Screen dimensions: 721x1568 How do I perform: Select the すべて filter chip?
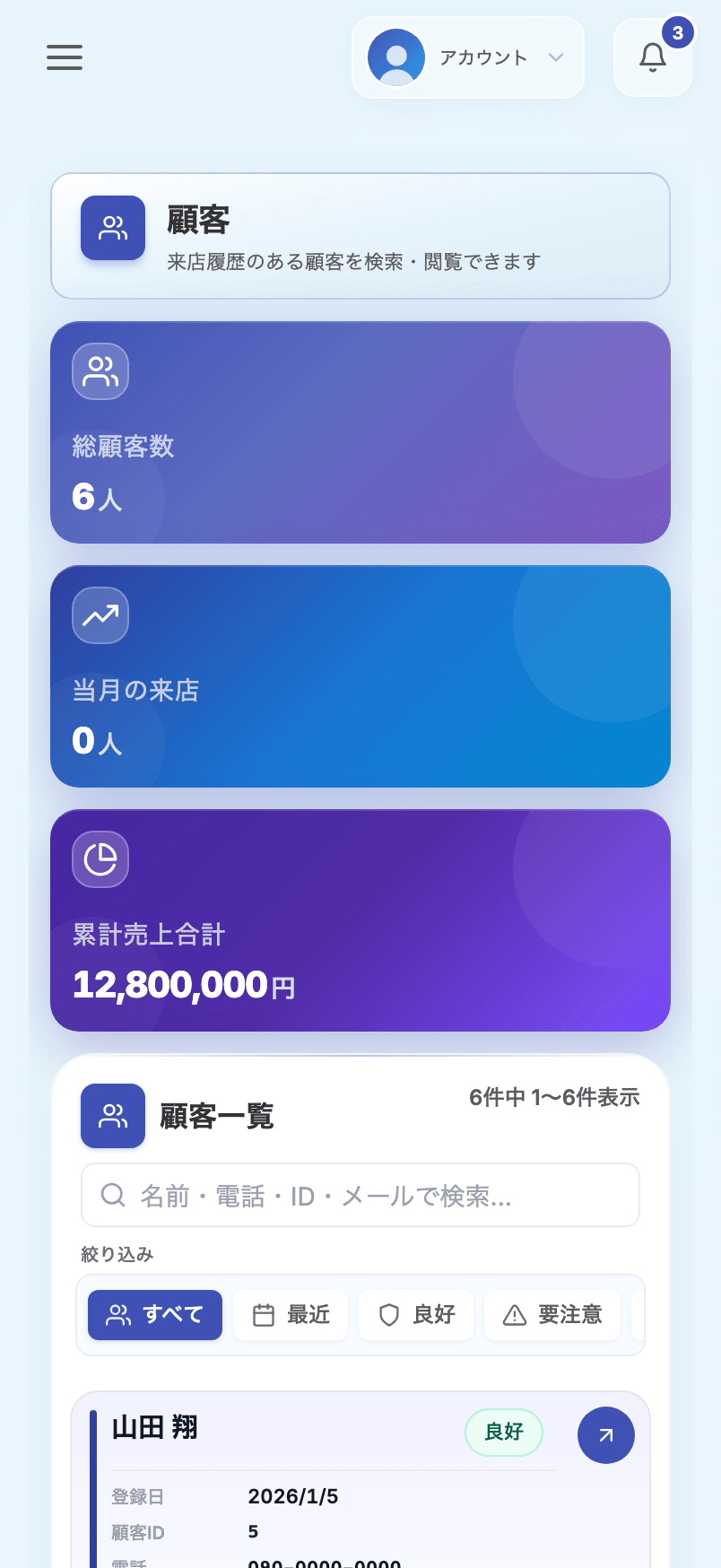click(x=155, y=1315)
